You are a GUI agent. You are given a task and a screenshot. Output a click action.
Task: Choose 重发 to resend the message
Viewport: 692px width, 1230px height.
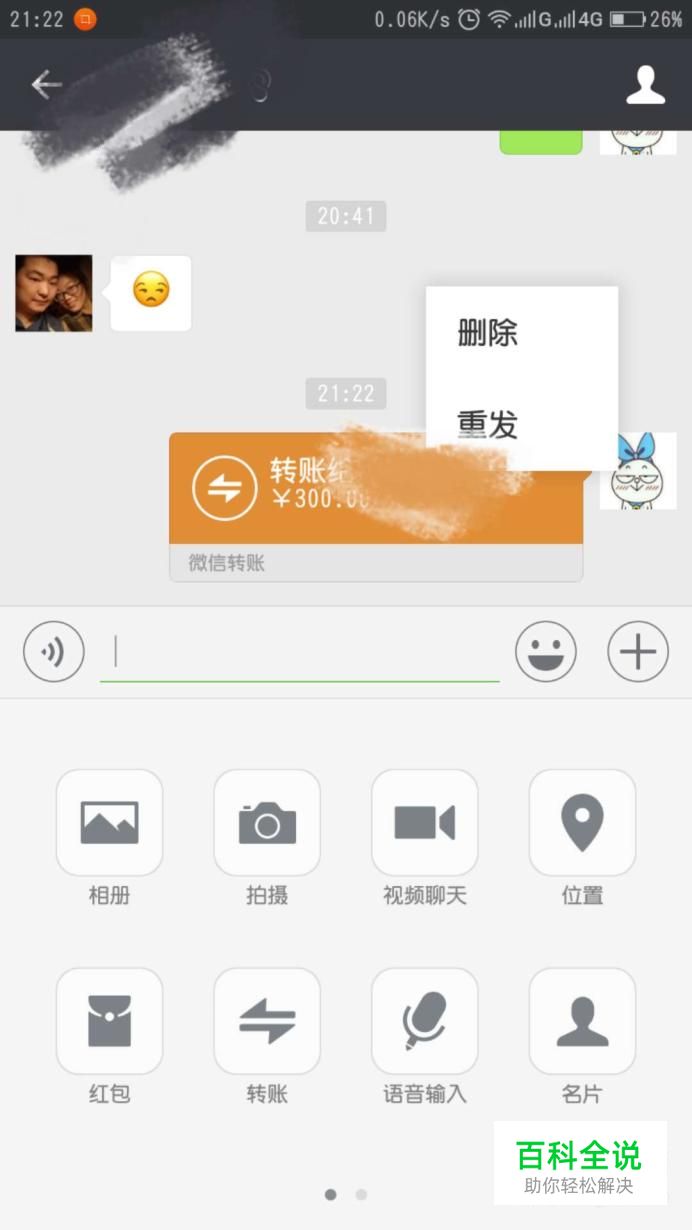(x=488, y=424)
